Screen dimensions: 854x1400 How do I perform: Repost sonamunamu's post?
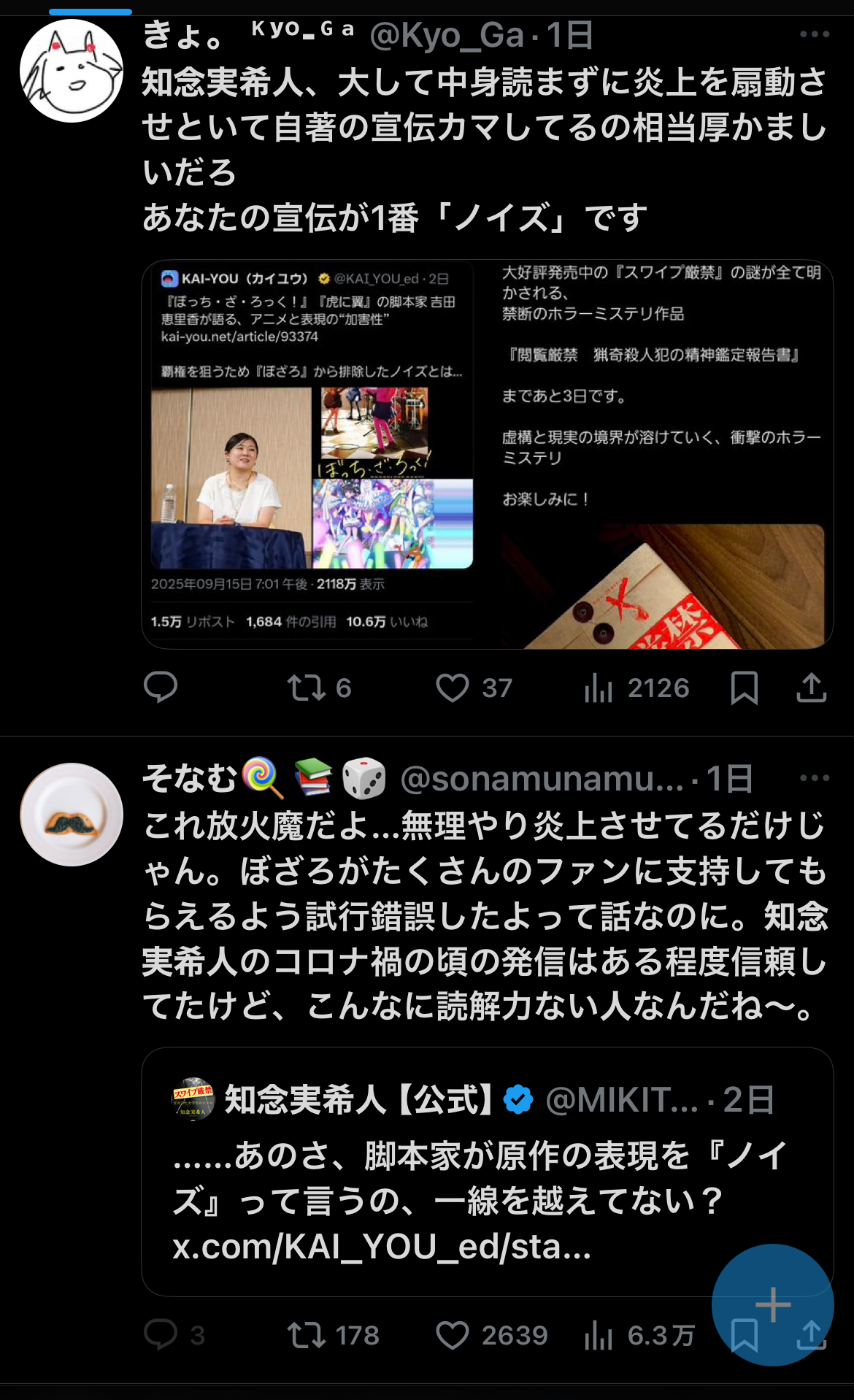[333, 1335]
